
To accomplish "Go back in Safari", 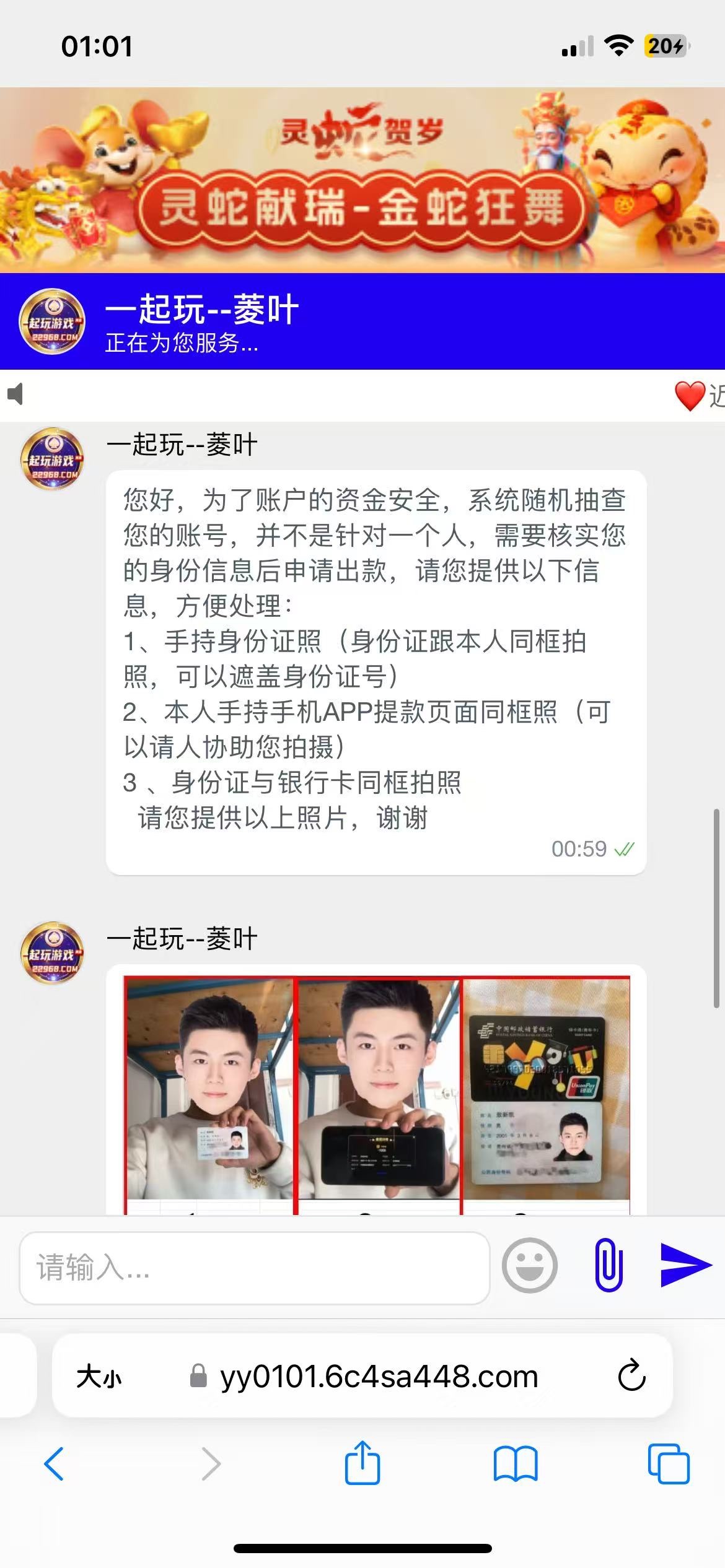I will 54,1464.
